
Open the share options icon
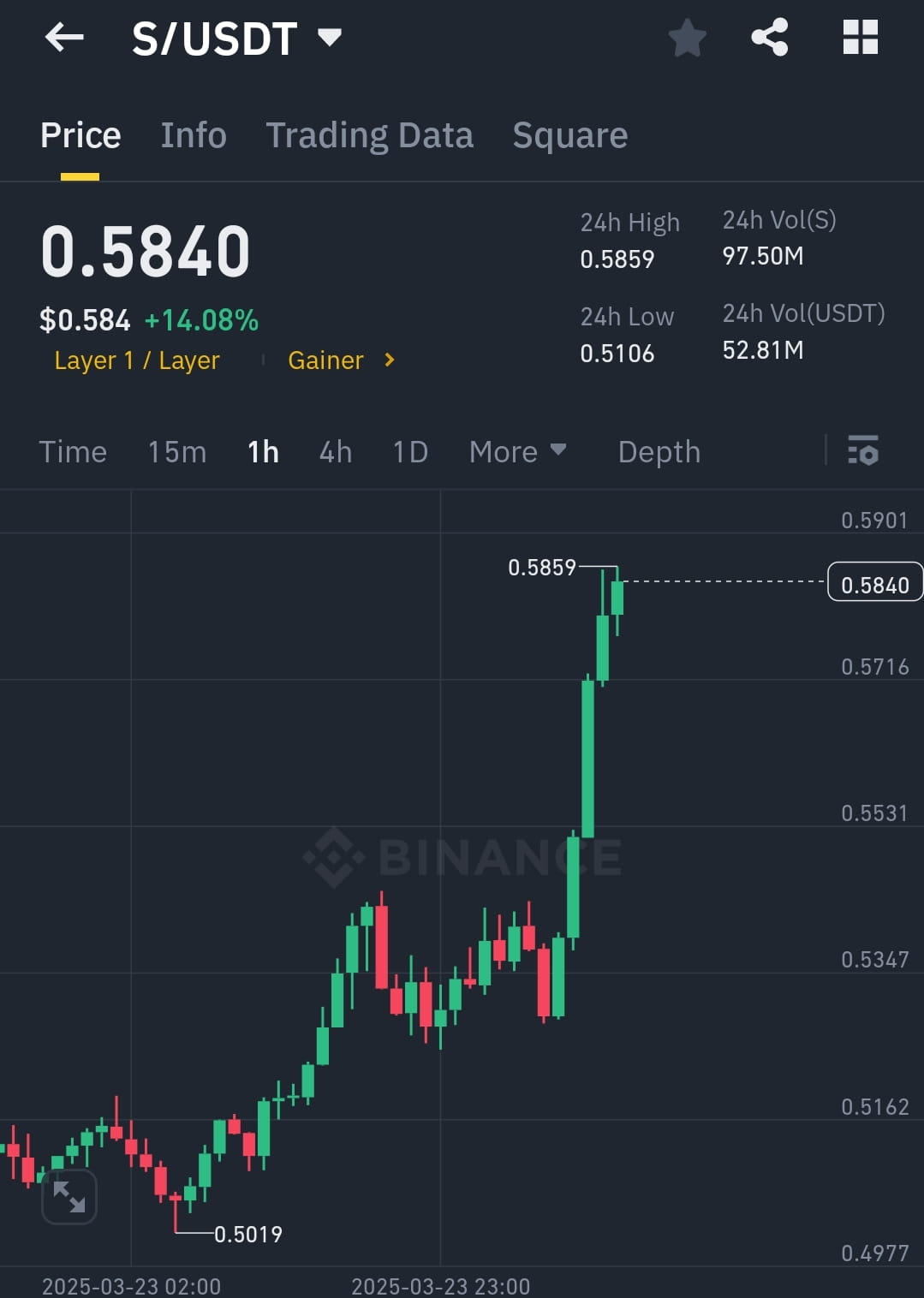pyautogui.click(x=769, y=37)
